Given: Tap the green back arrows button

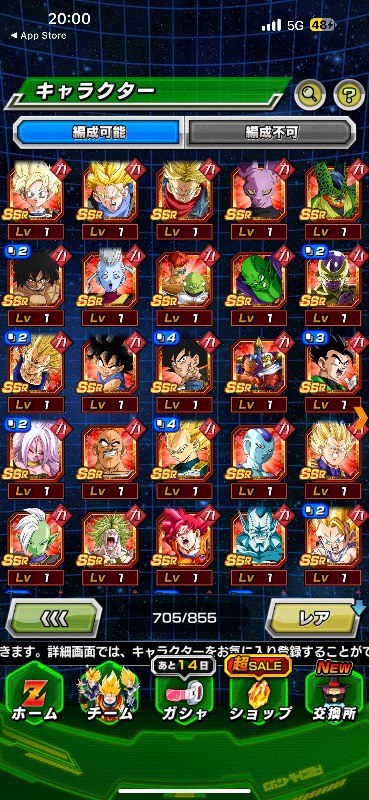Looking at the screenshot, I should (x=54, y=618).
